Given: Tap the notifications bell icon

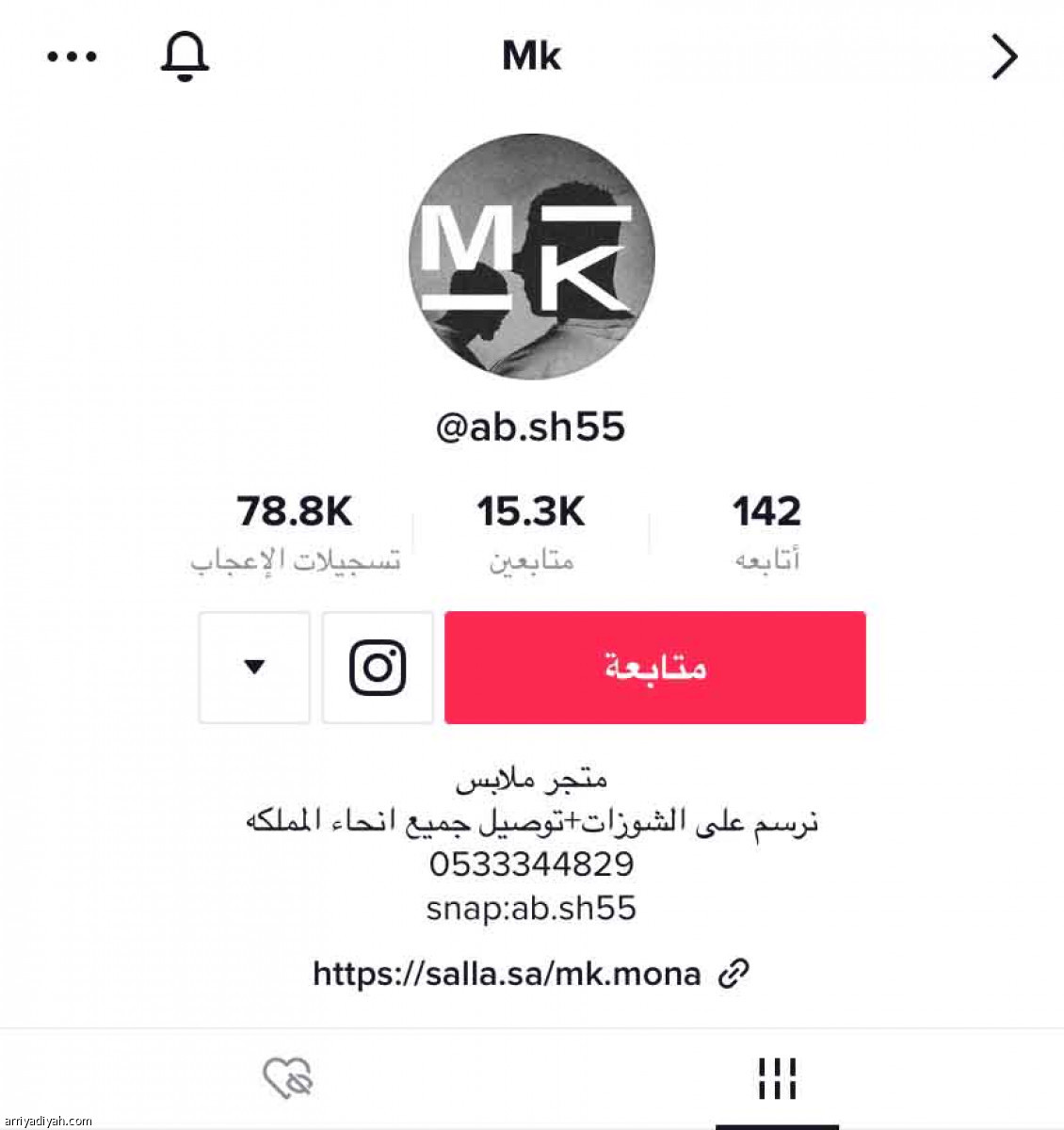Looking at the screenshot, I should [185, 56].
